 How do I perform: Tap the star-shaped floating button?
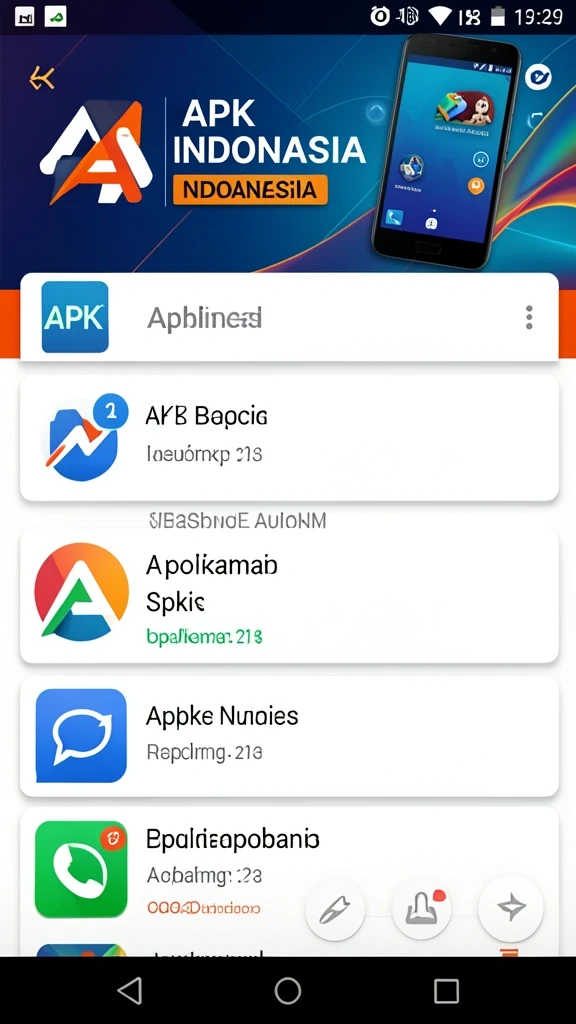tap(511, 907)
